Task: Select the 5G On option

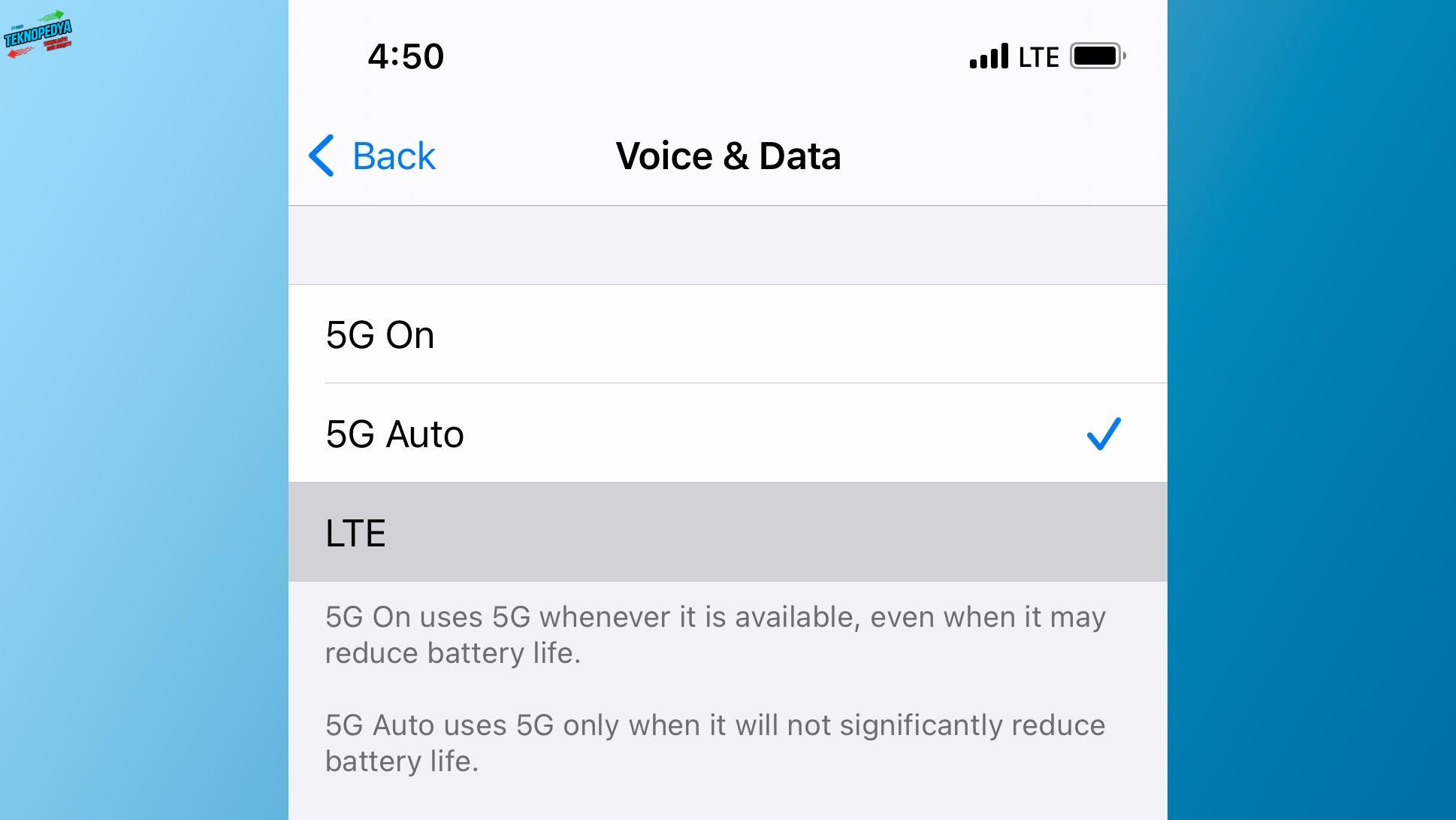Action: click(727, 334)
